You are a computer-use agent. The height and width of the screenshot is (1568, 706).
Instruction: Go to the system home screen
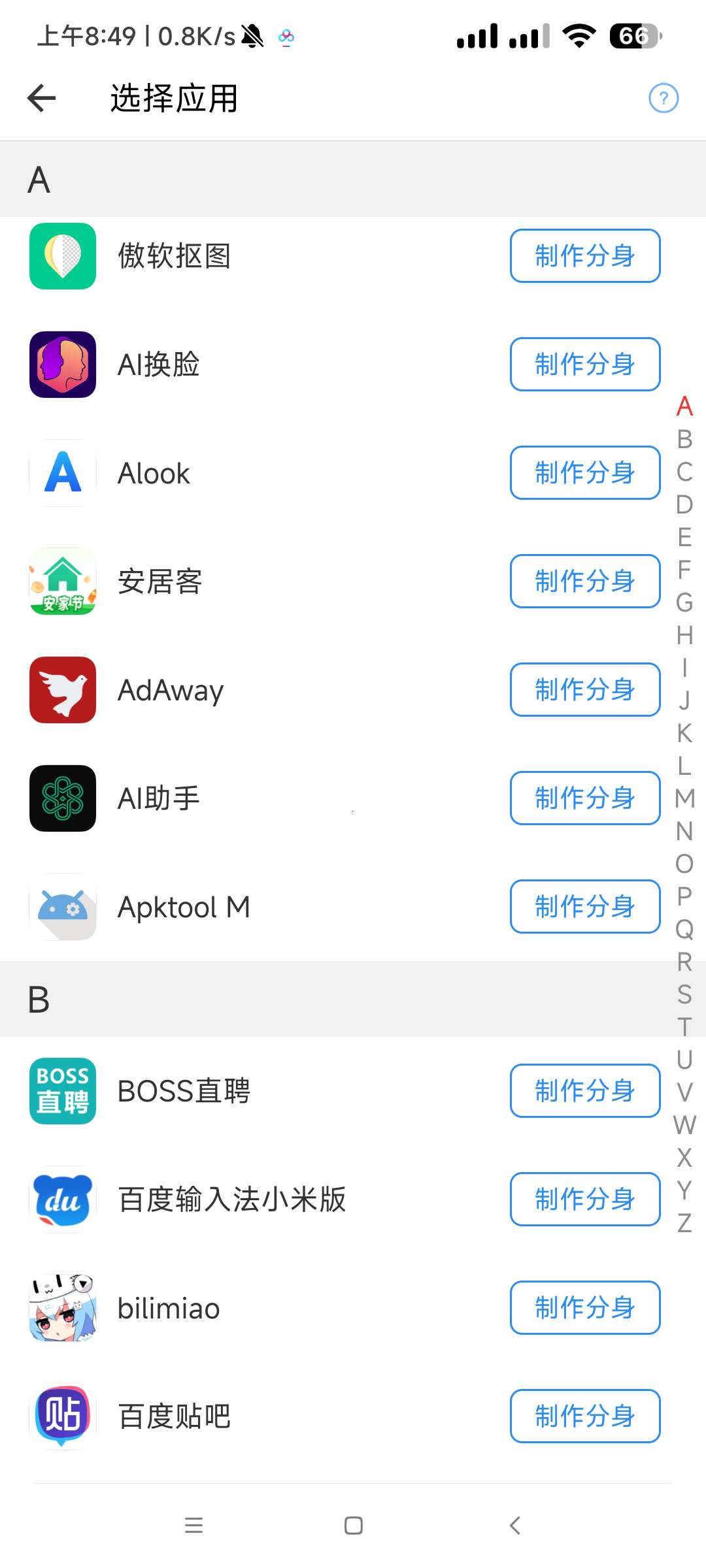tap(354, 1526)
